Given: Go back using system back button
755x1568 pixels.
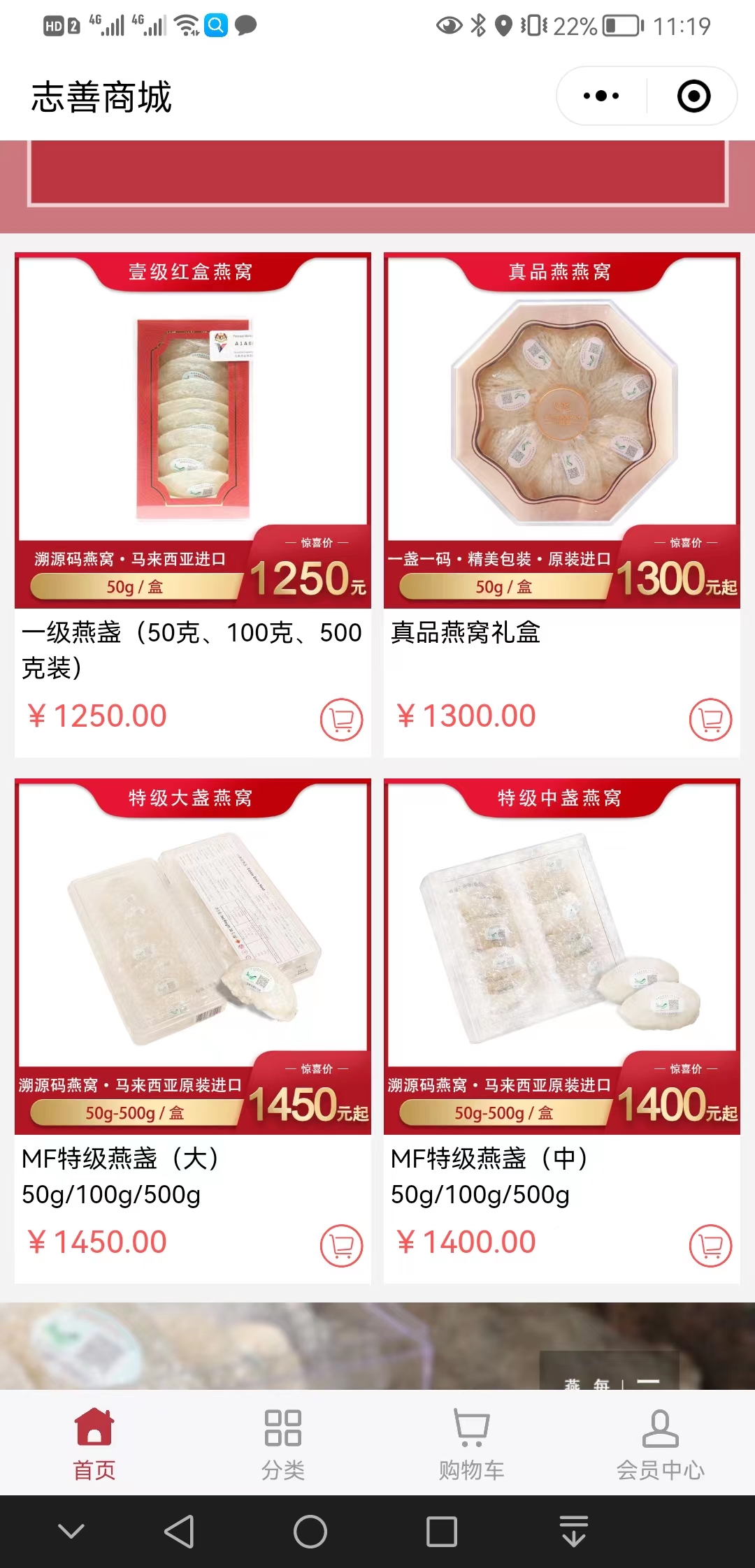Looking at the screenshot, I should 179,1532.
